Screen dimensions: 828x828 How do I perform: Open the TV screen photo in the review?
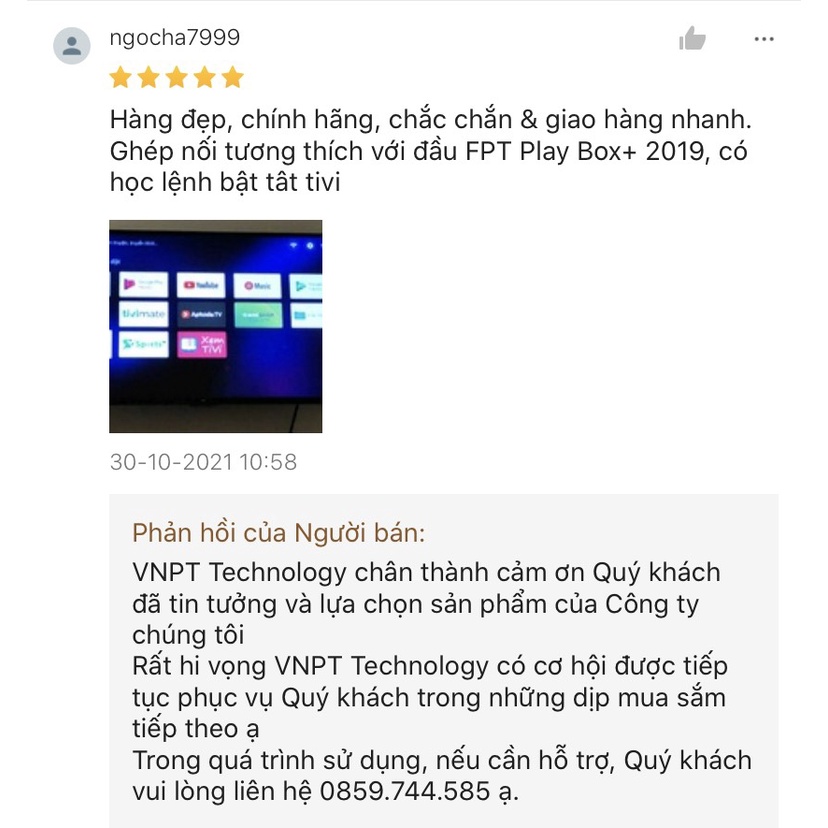(215, 326)
